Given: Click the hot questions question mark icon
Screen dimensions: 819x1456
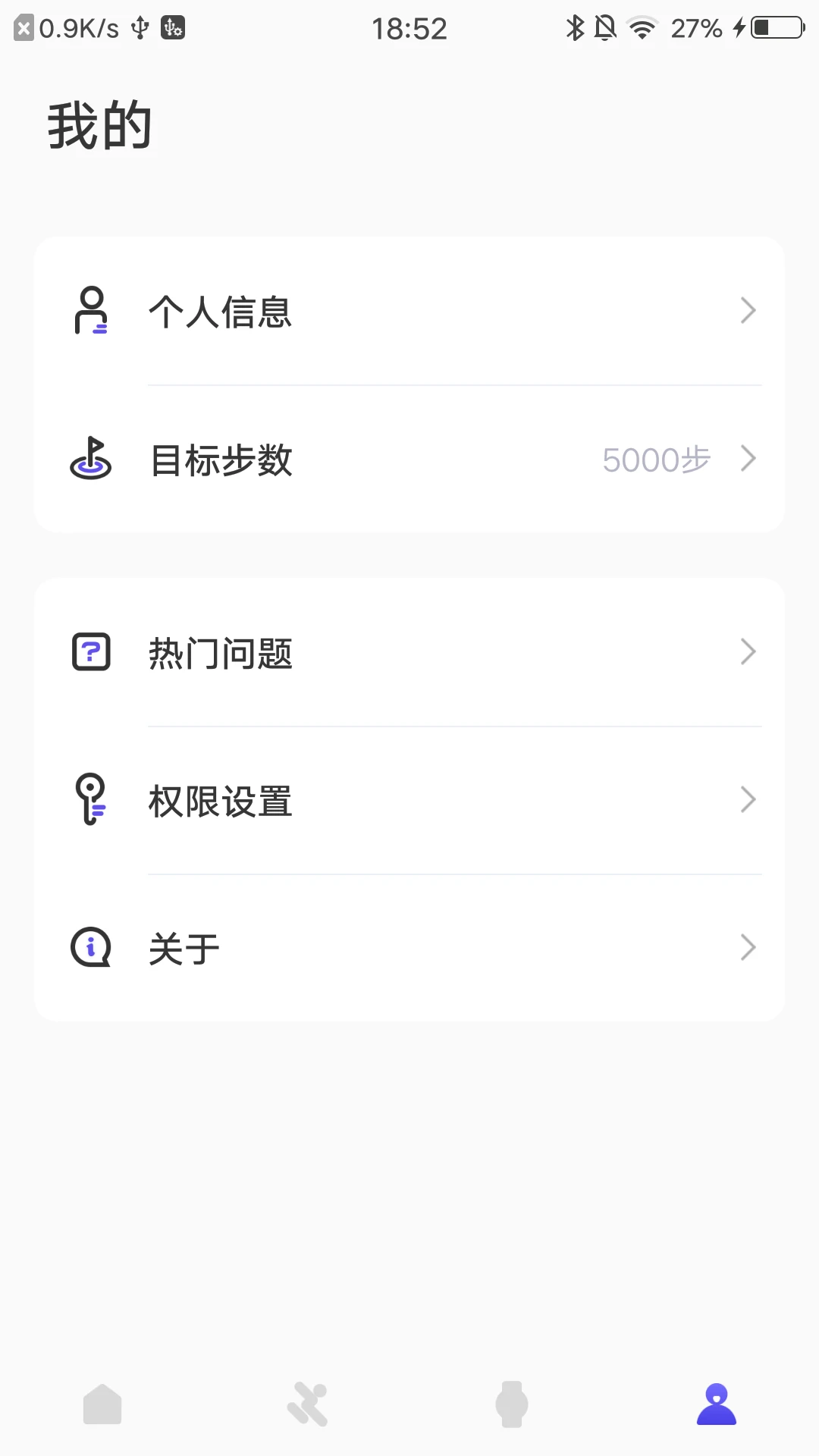Looking at the screenshot, I should (x=91, y=651).
